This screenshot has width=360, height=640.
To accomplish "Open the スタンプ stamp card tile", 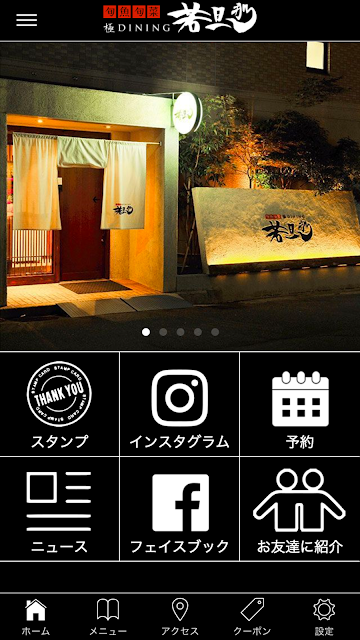I will pos(59,404).
